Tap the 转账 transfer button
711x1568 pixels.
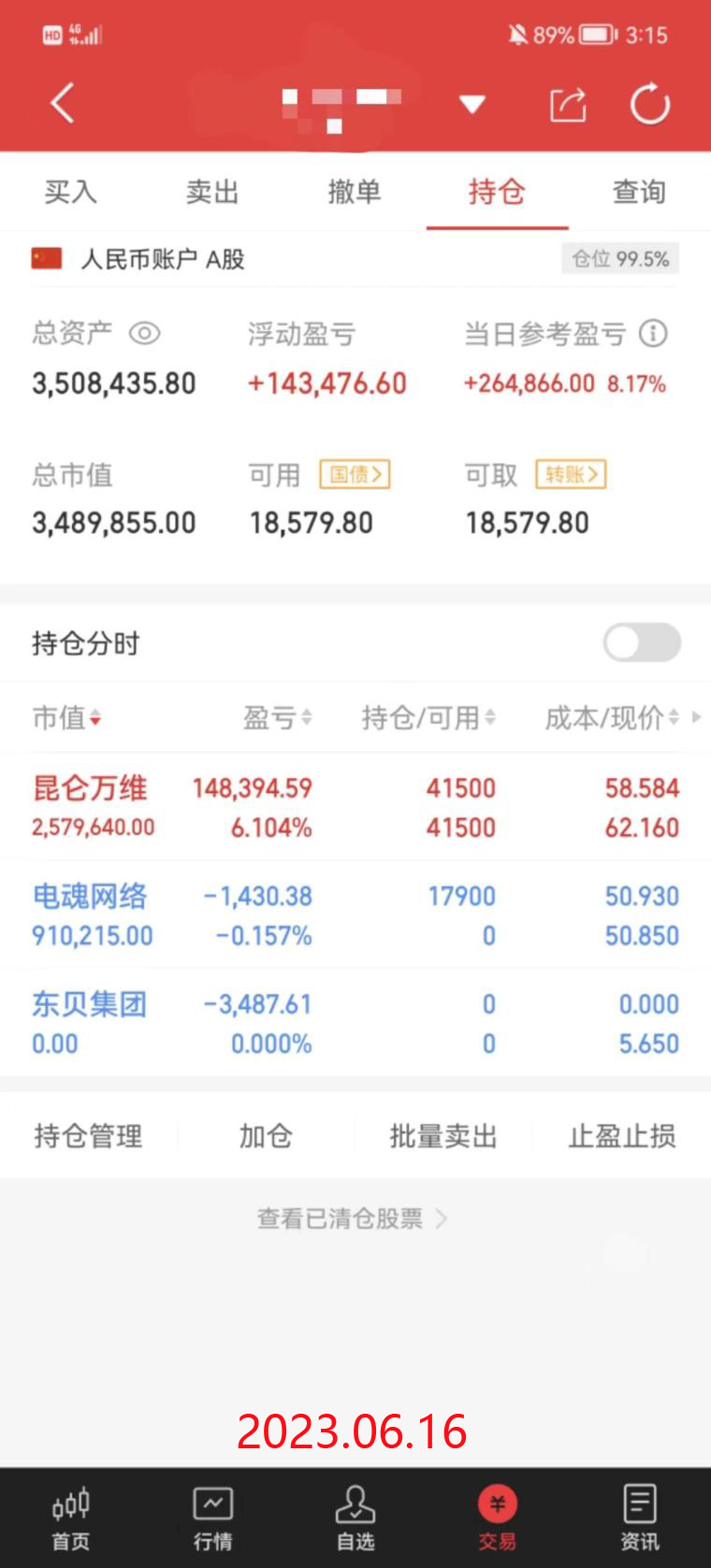pyautogui.click(x=571, y=474)
